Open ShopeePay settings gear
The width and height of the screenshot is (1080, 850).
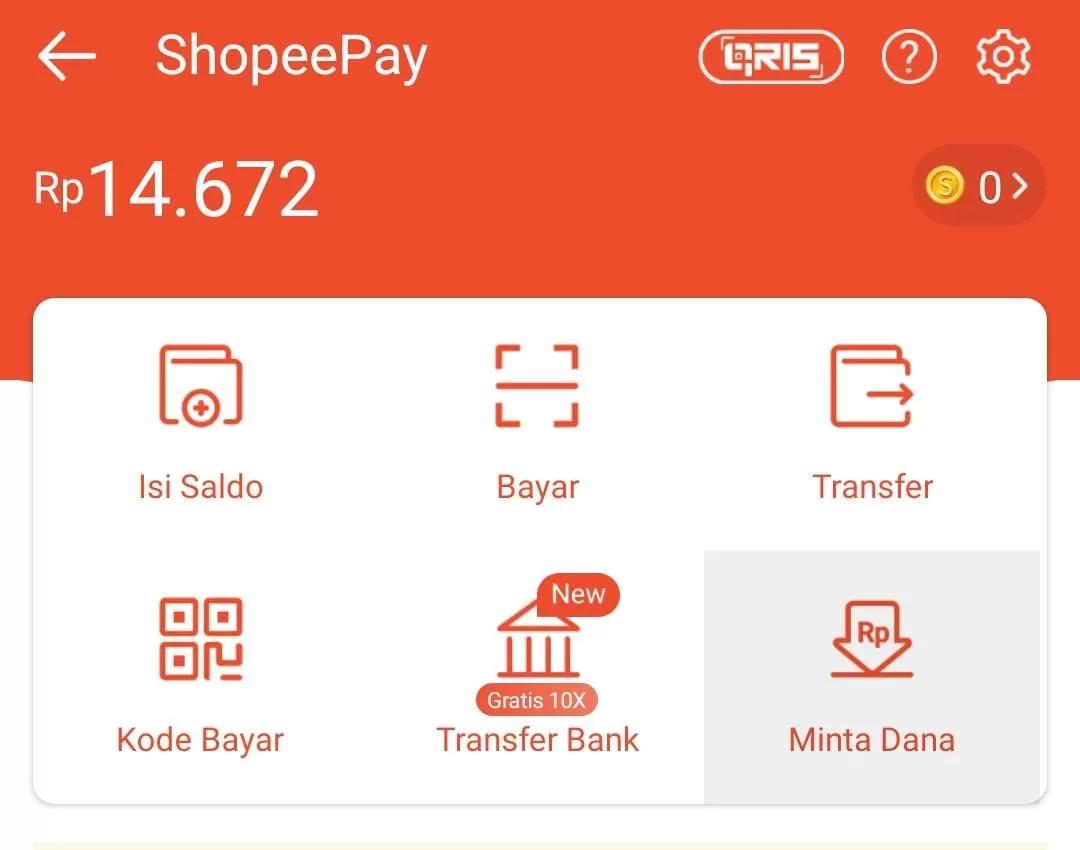(x=1002, y=58)
